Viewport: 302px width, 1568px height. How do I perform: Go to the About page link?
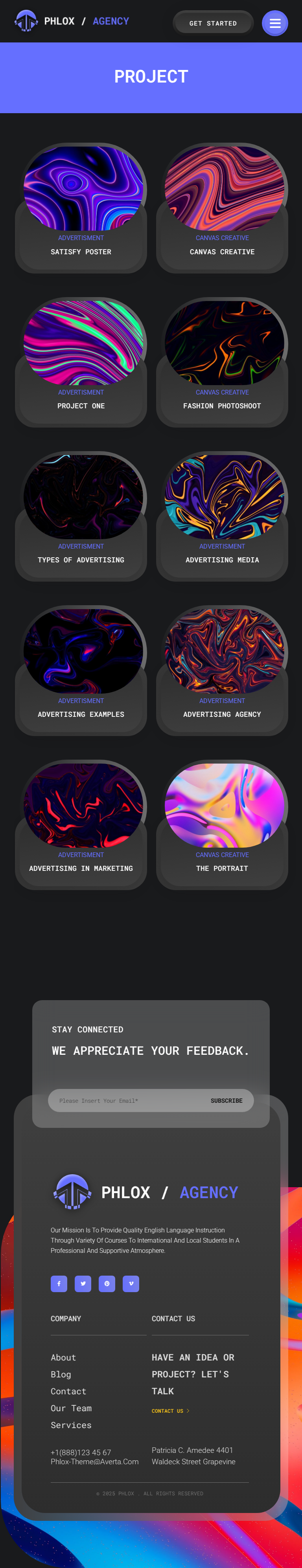pos(63,1357)
